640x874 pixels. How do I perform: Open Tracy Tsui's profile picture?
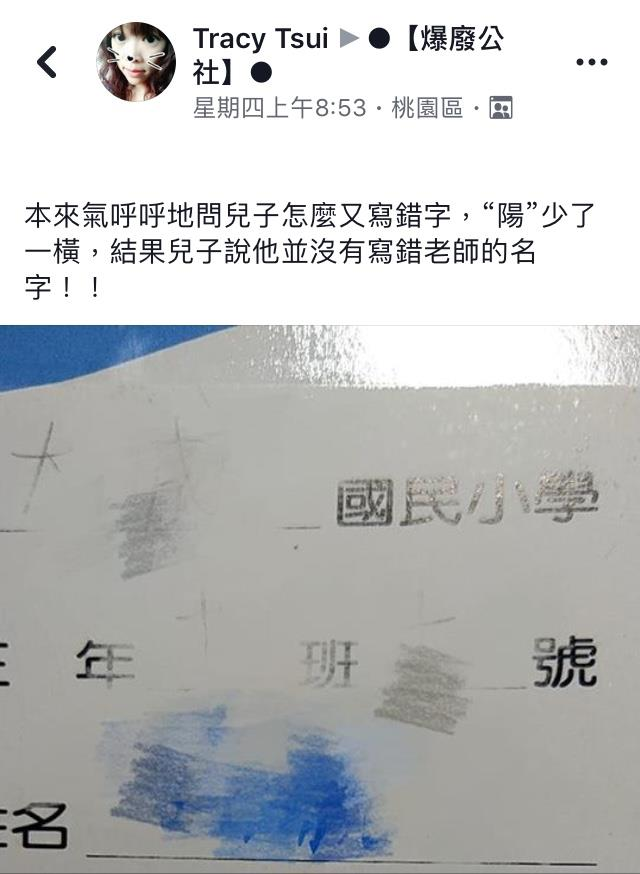[136, 62]
